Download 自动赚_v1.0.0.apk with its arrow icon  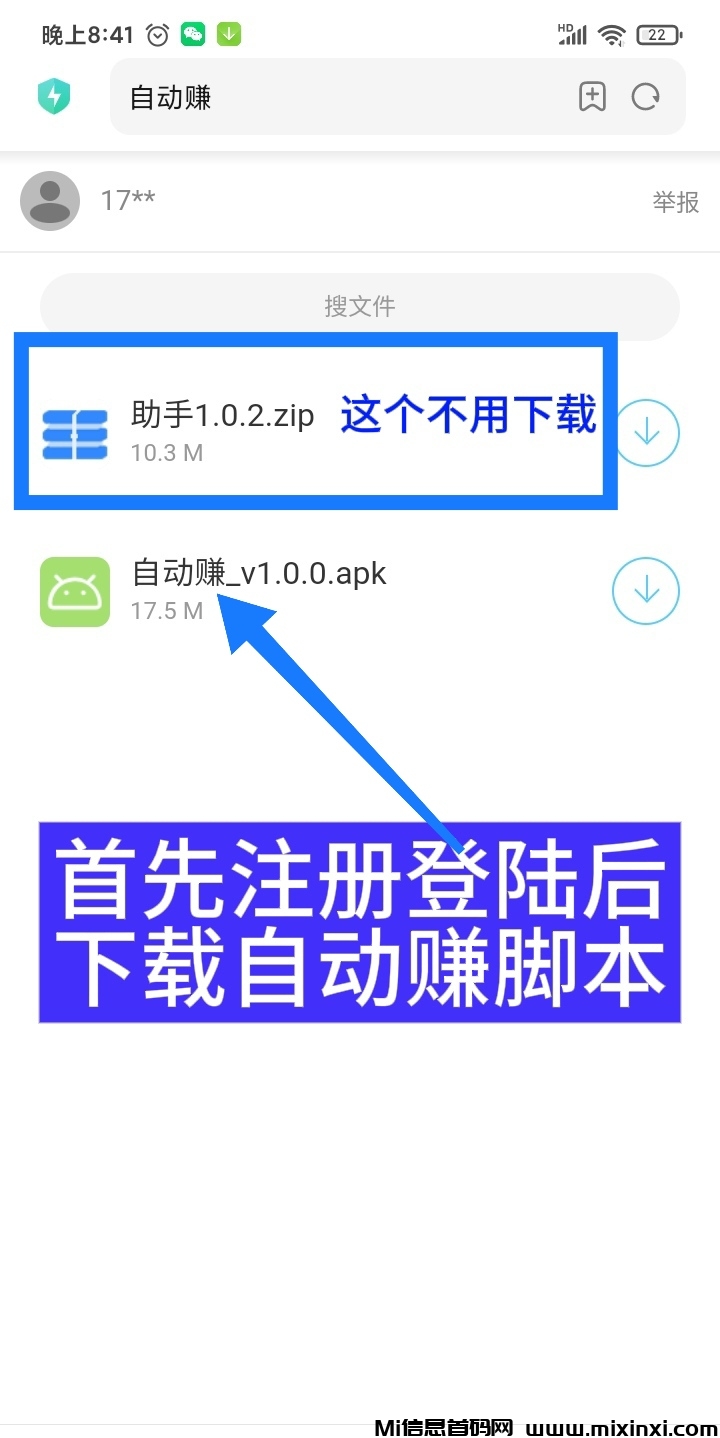click(x=646, y=590)
